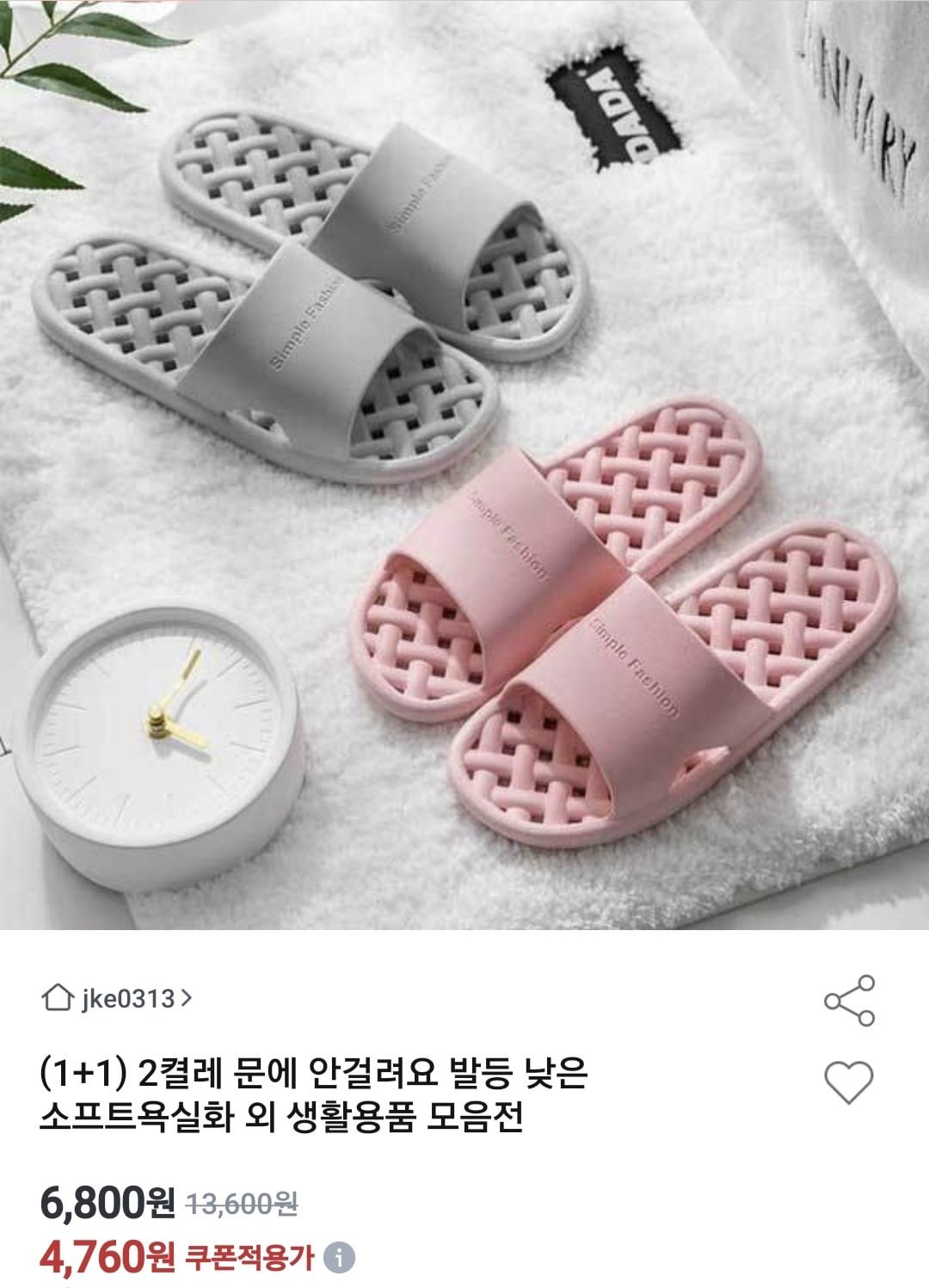Share this slipper product
Image resolution: width=929 pixels, height=1288 pixels.
849,1001
